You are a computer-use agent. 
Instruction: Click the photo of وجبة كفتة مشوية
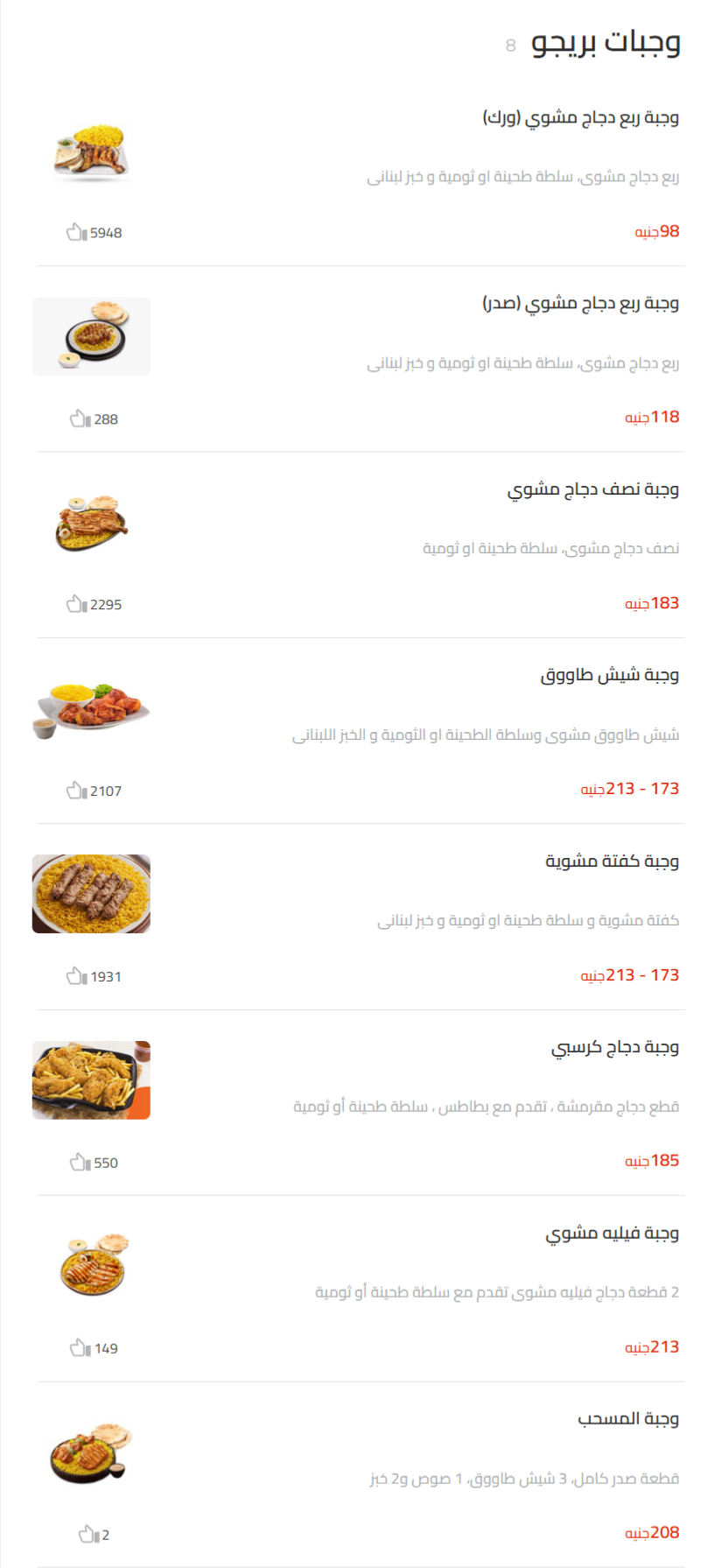(91, 894)
